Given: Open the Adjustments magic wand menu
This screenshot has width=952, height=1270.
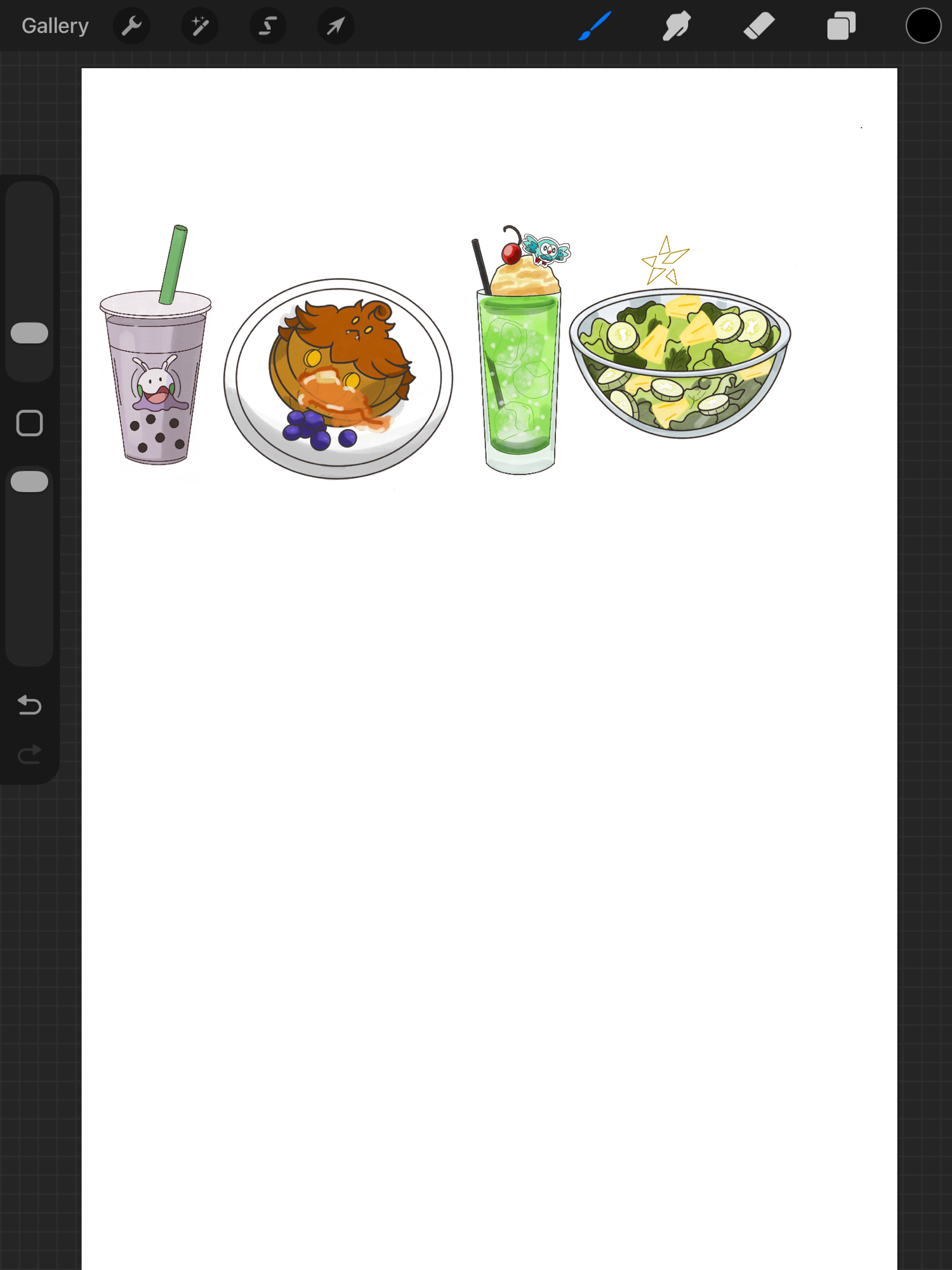Looking at the screenshot, I should click(200, 26).
